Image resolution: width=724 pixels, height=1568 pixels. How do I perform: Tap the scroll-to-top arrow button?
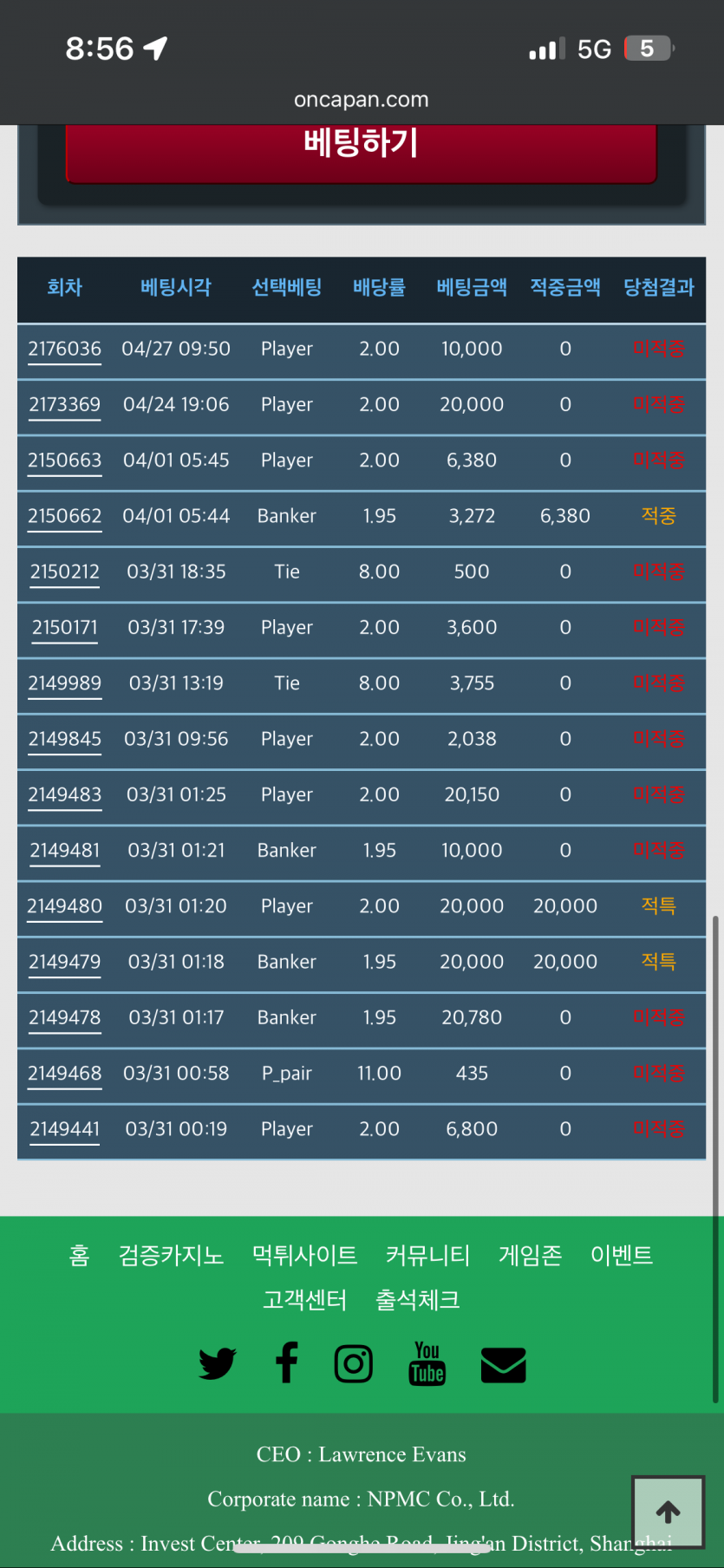coord(668,1512)
